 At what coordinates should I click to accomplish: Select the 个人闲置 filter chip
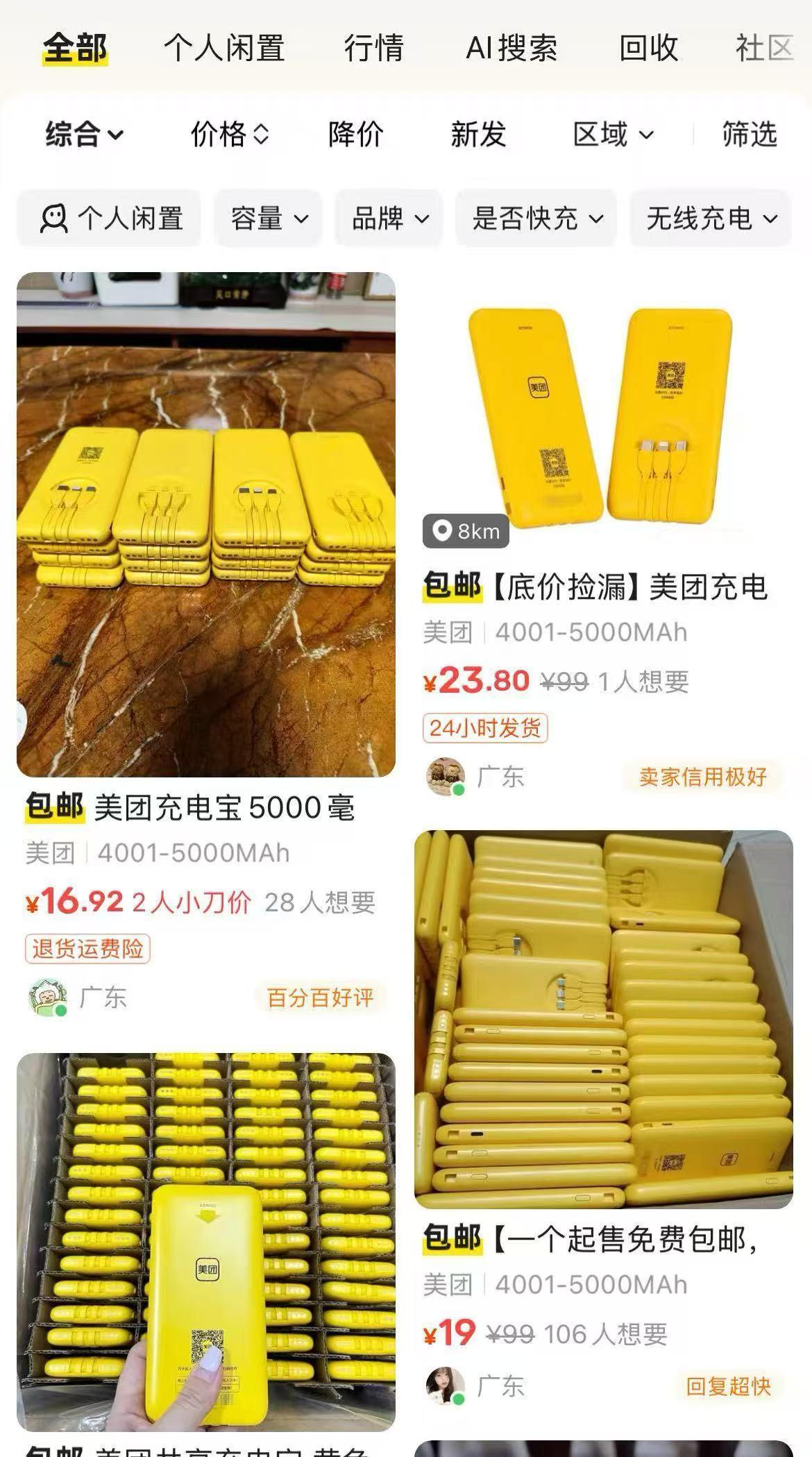coord(110,219)
